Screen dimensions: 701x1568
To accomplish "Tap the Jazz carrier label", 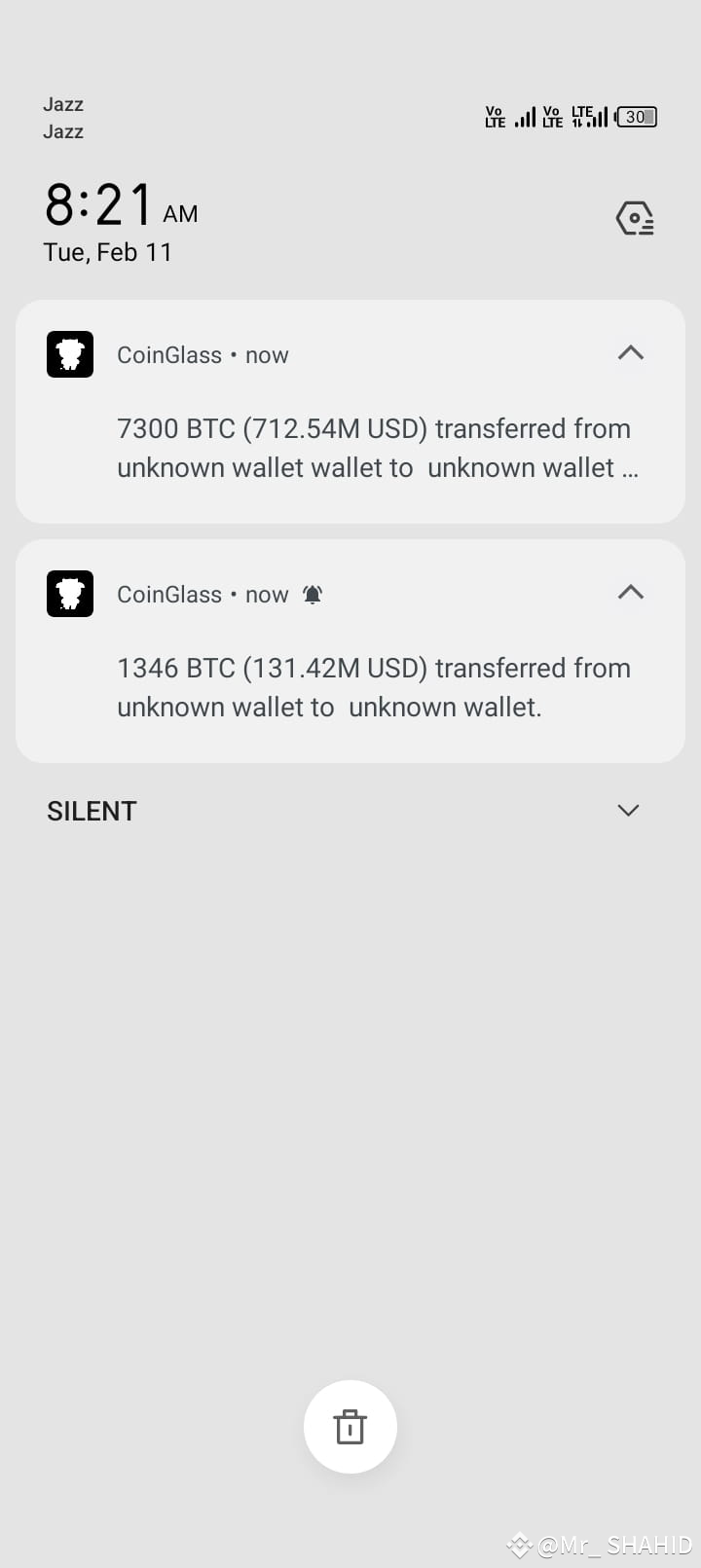I will (x=62, y=104).
